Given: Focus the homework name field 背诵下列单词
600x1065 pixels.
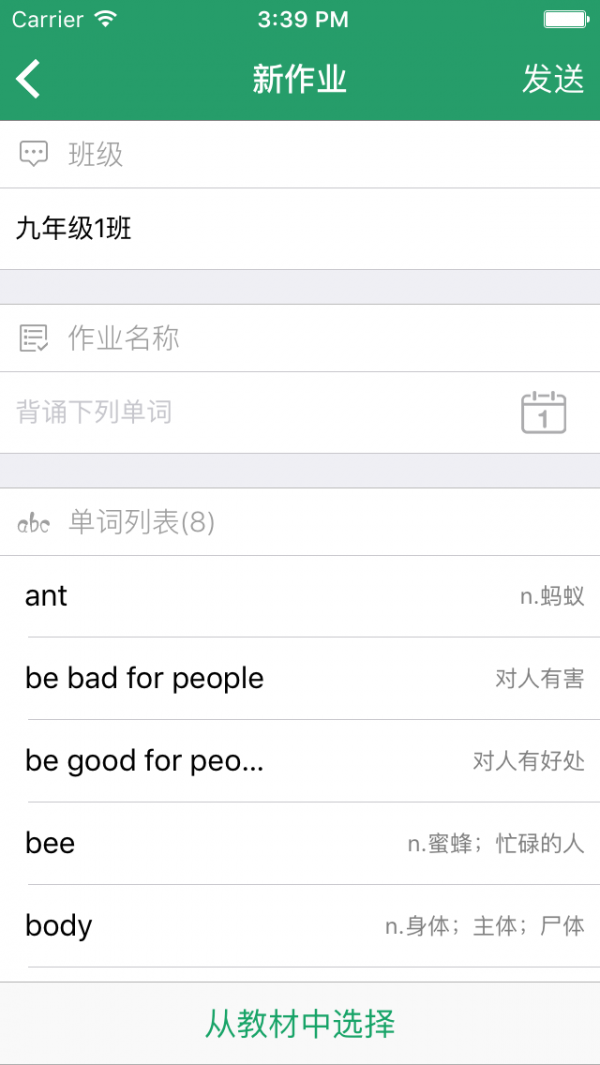Looking at the screenshot, I should tap(250, 412).
